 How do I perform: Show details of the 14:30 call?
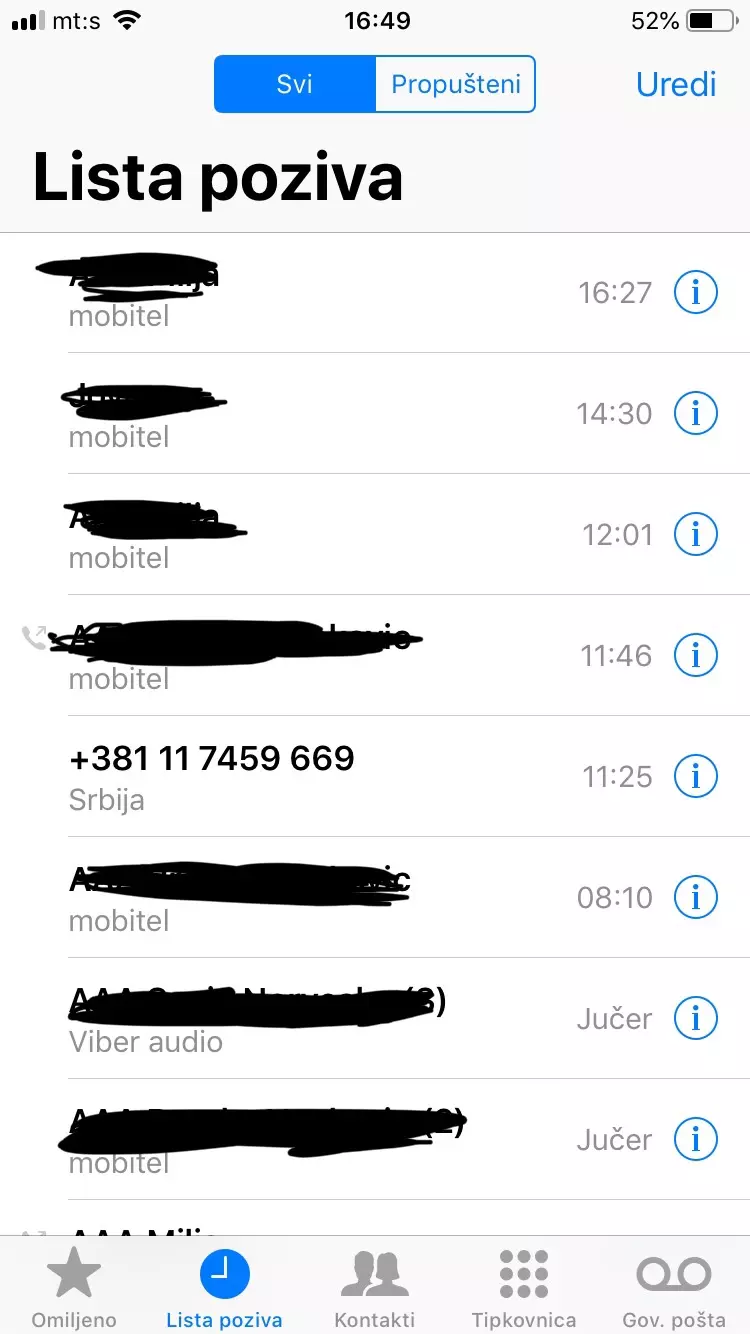pos(696,413)
